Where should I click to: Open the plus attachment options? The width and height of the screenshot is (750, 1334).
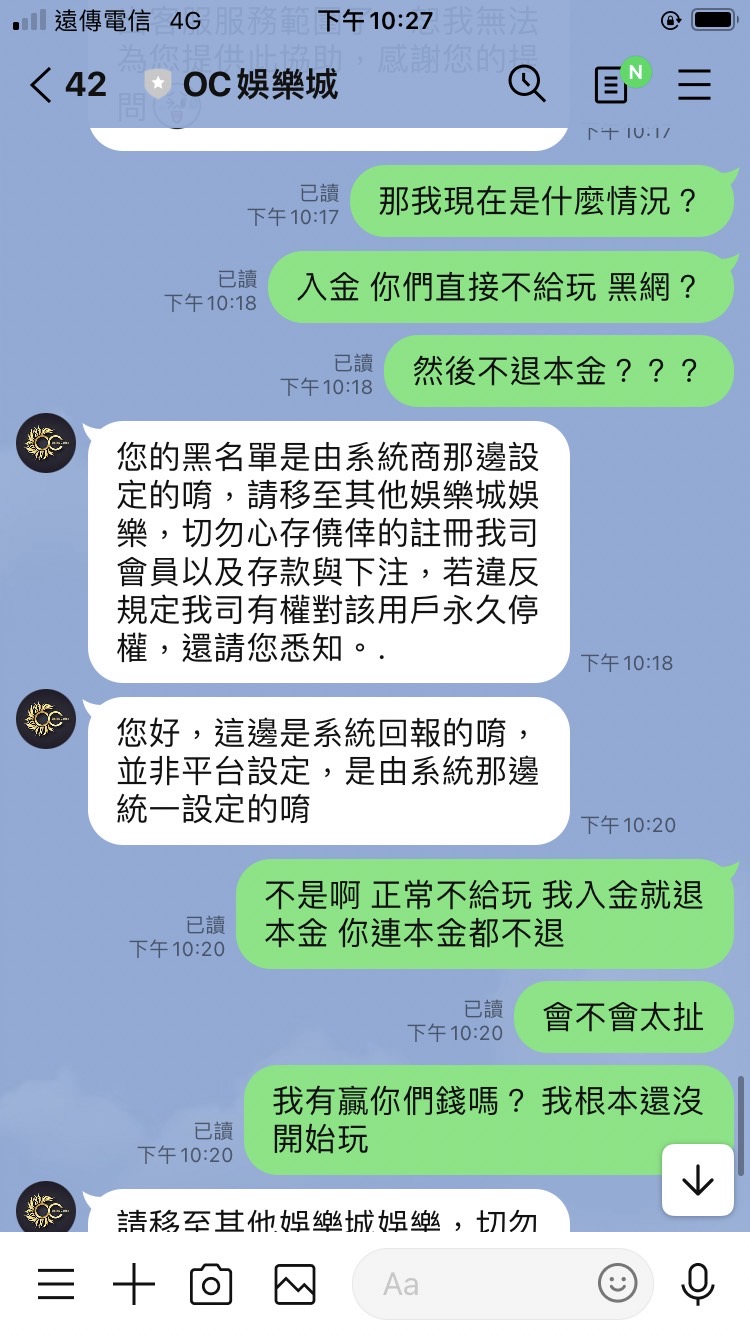coord(134,1284)
